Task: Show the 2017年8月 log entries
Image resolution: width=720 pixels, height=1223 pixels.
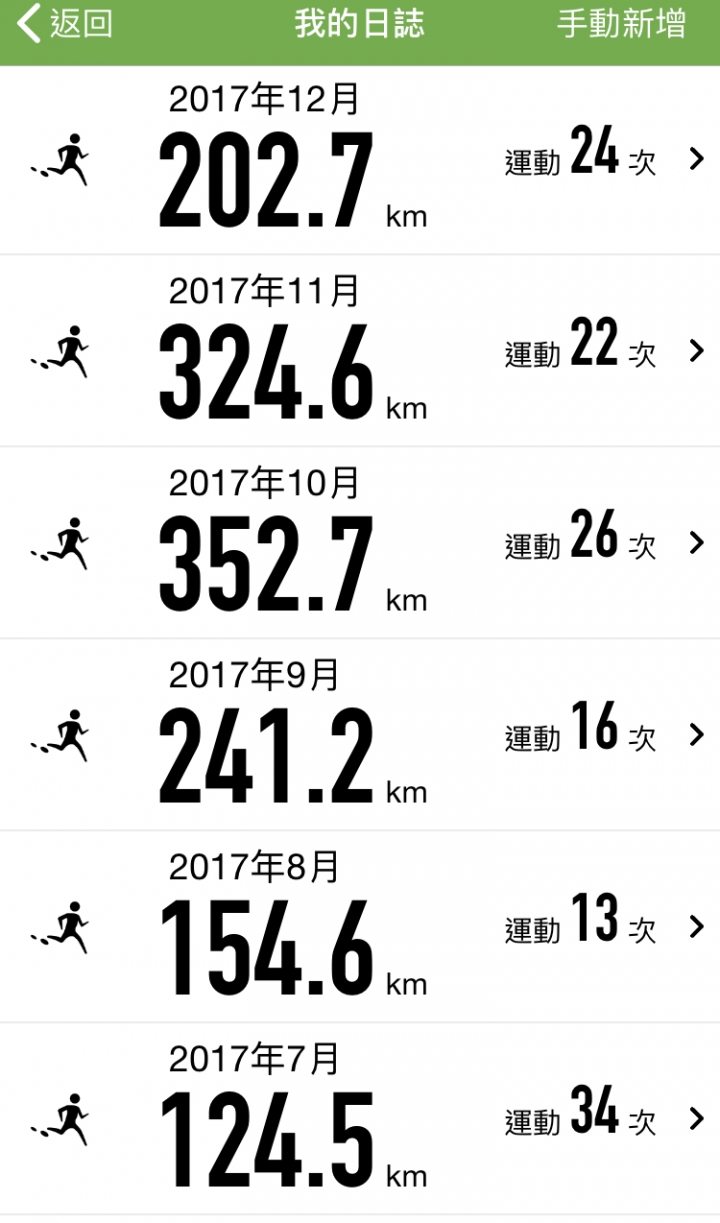Action: (x=360, y=928)
